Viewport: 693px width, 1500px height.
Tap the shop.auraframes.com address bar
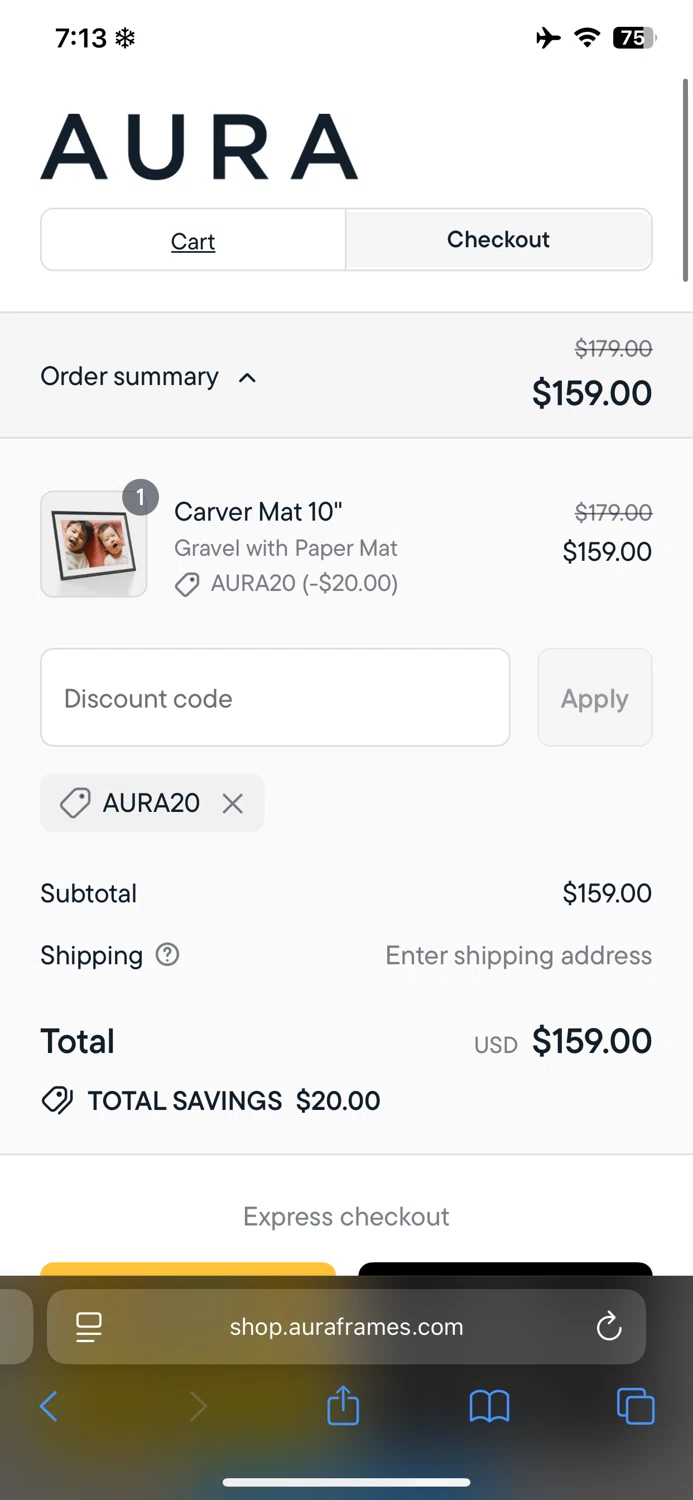[346, 1327]
